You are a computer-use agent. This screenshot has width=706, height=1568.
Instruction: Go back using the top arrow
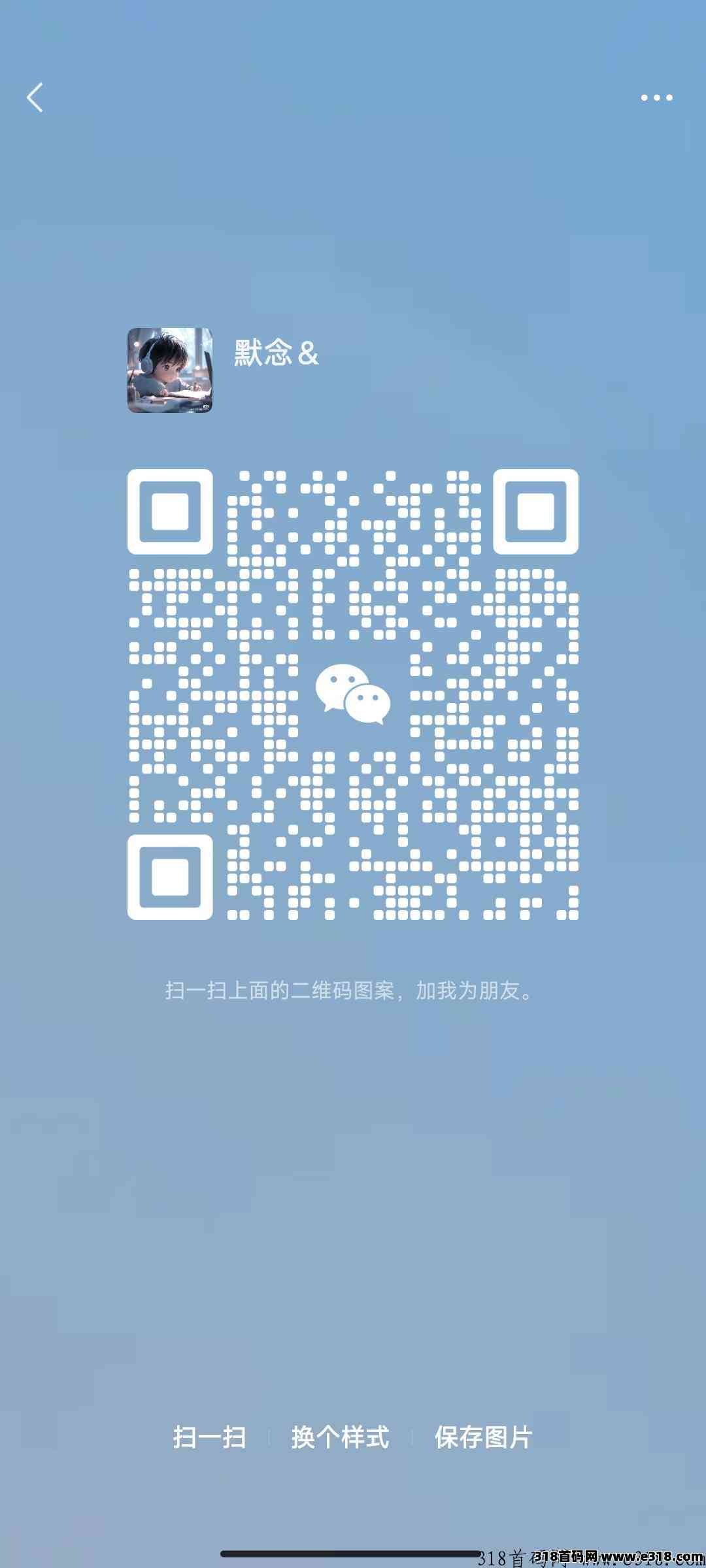click(35, 97)
